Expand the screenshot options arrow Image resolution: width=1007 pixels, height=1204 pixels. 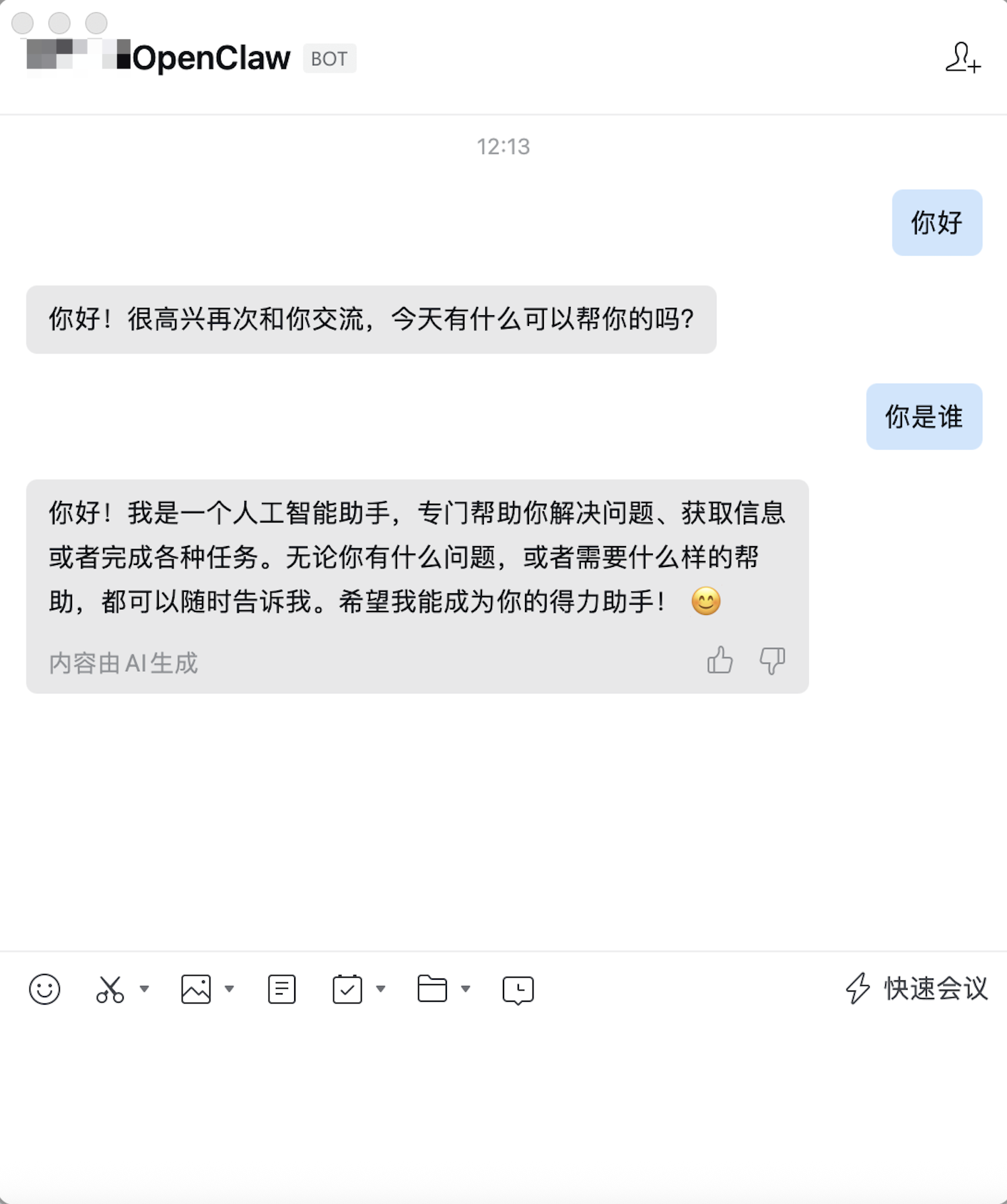tap(144, 989)
